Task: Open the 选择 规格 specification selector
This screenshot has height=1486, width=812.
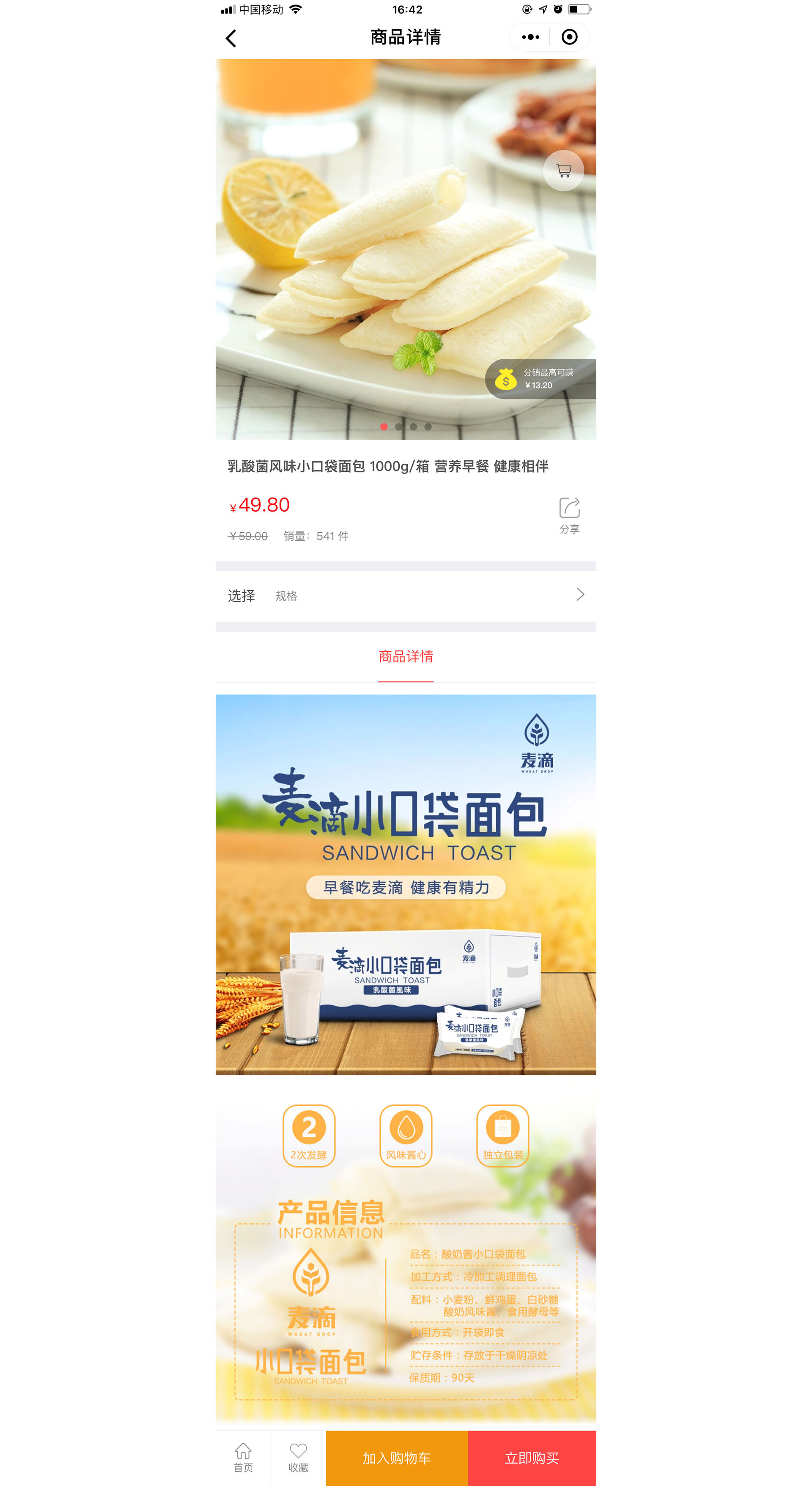Action: [406, 595]
